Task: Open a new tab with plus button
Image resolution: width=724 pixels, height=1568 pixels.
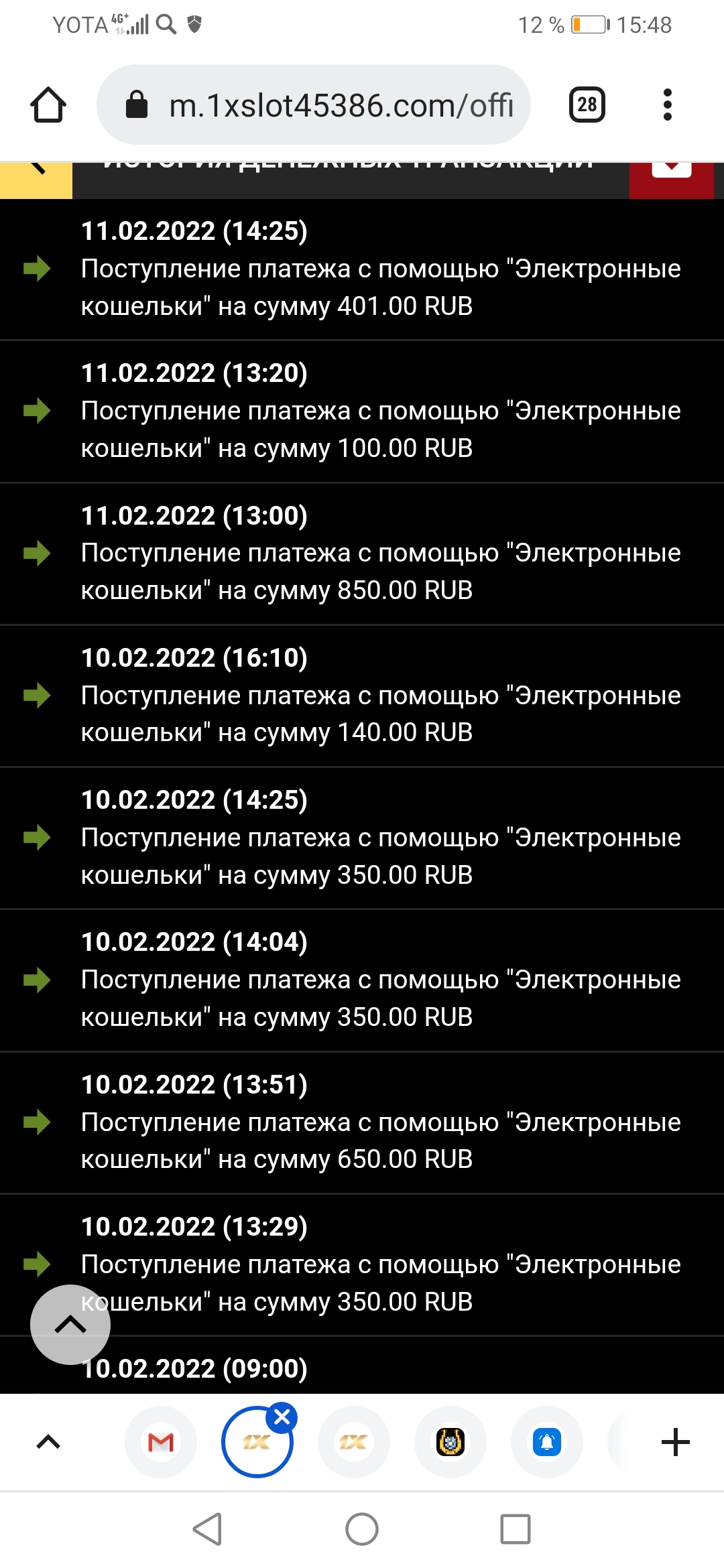Action: coord(676,1442)
